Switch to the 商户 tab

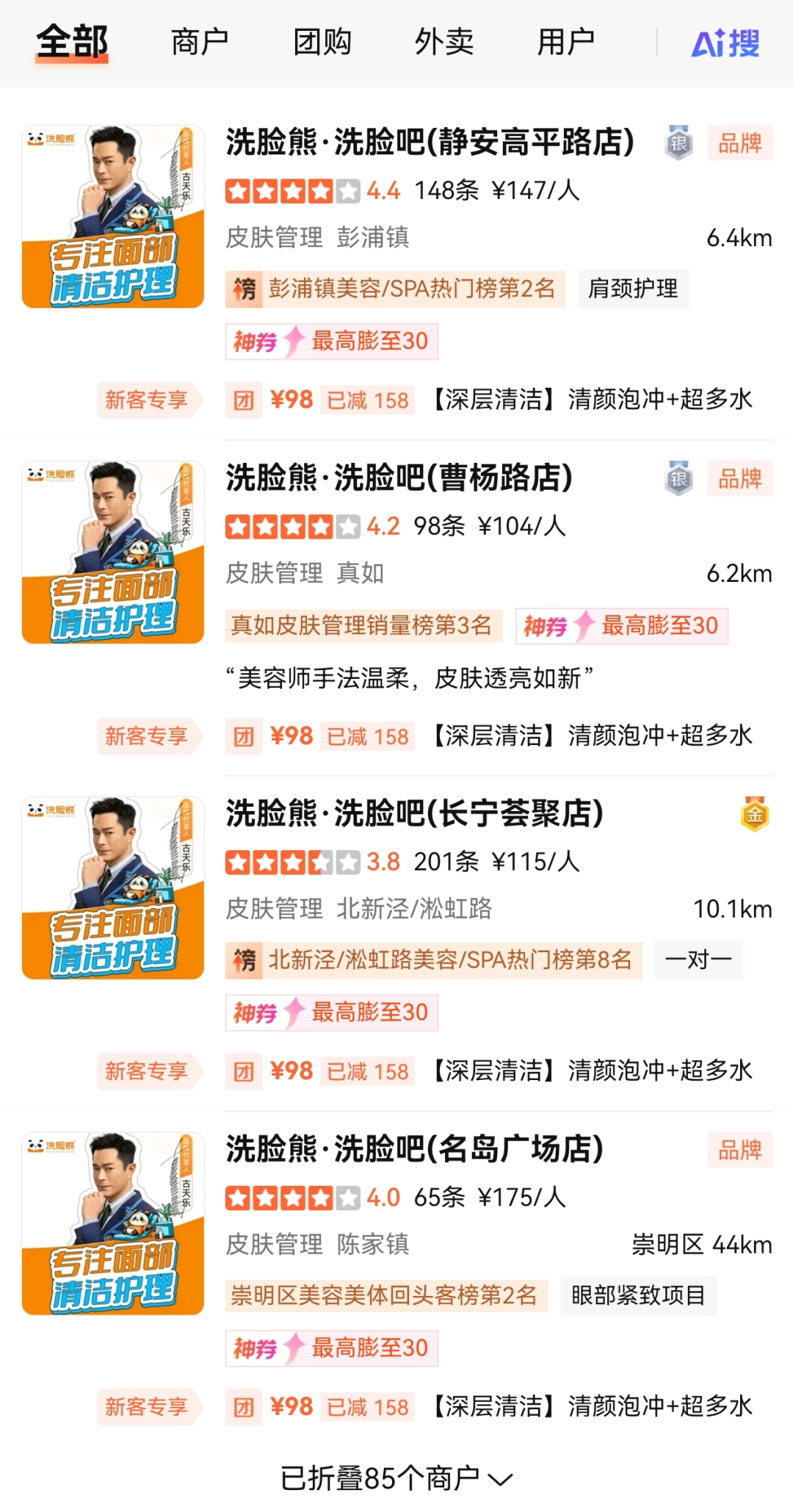point(199,42)
